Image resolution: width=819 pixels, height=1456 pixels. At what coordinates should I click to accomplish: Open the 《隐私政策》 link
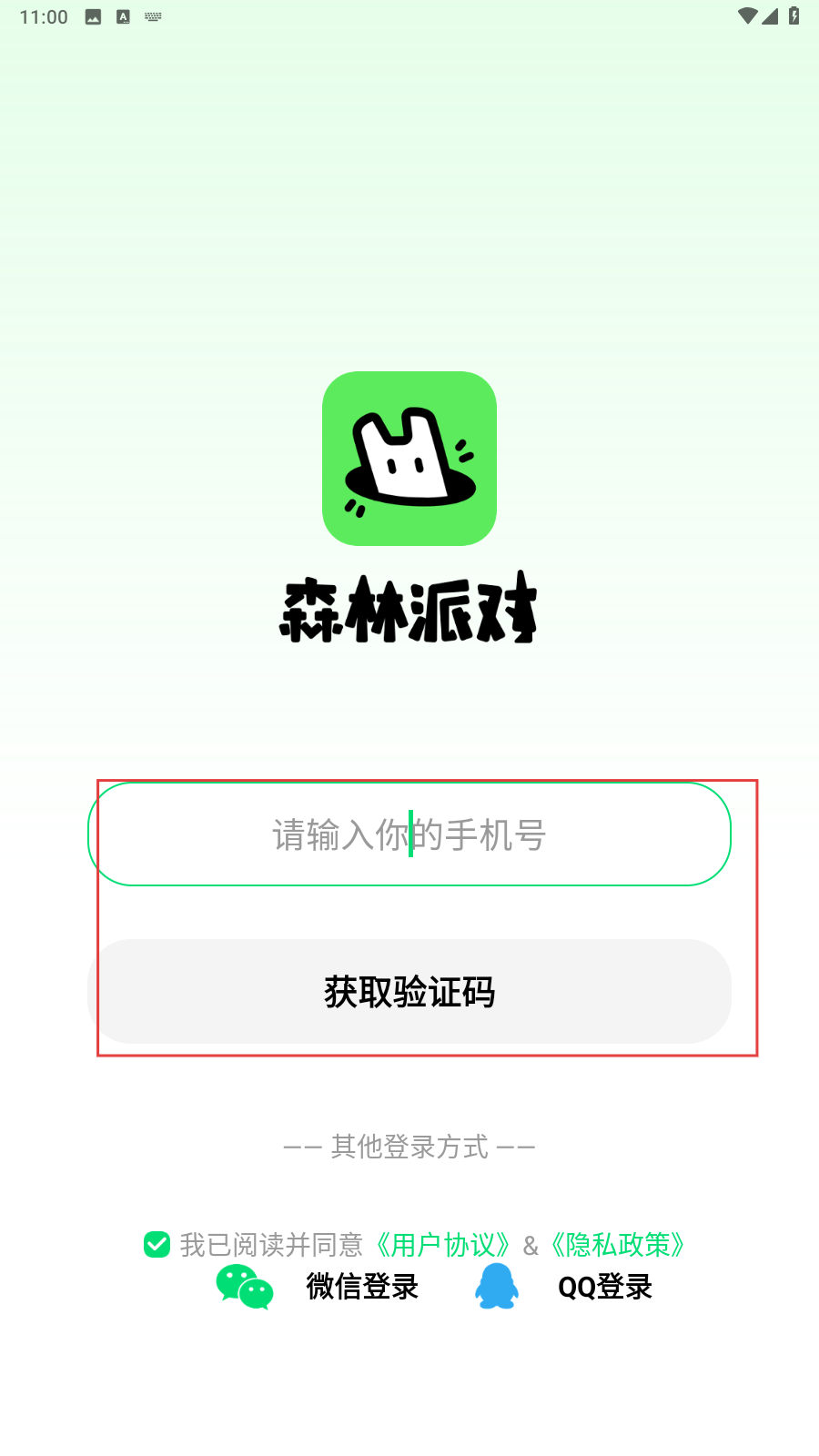[618, 1244]
